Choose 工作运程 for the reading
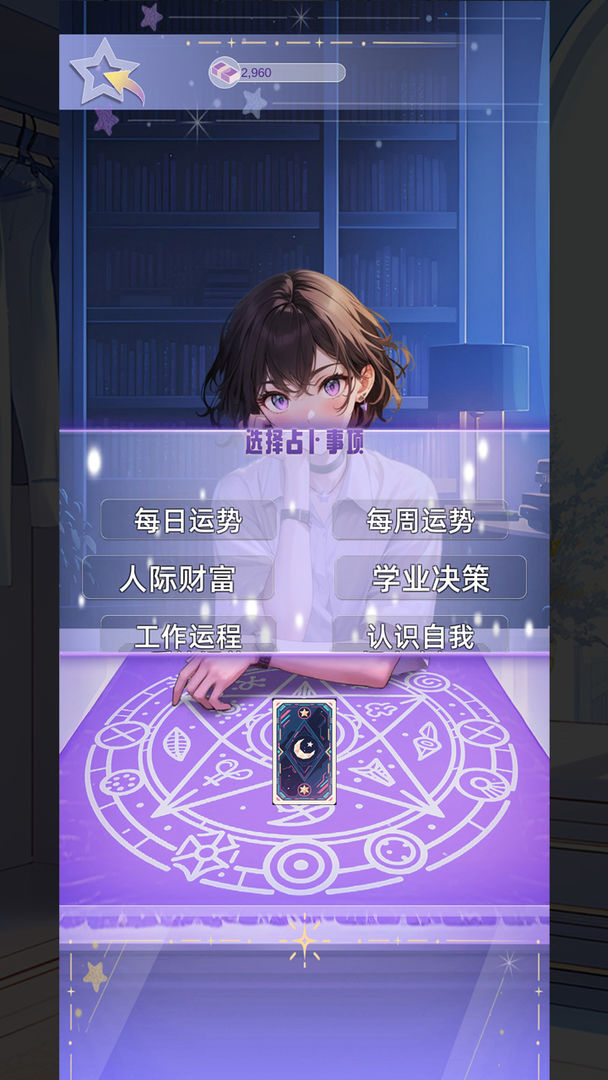608x1080 pixels. (x=188, y=635)
